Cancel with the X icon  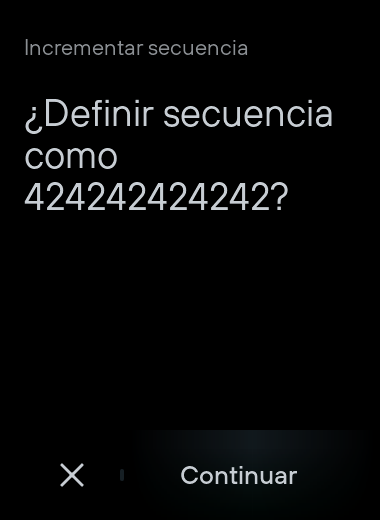click(72, 475)
